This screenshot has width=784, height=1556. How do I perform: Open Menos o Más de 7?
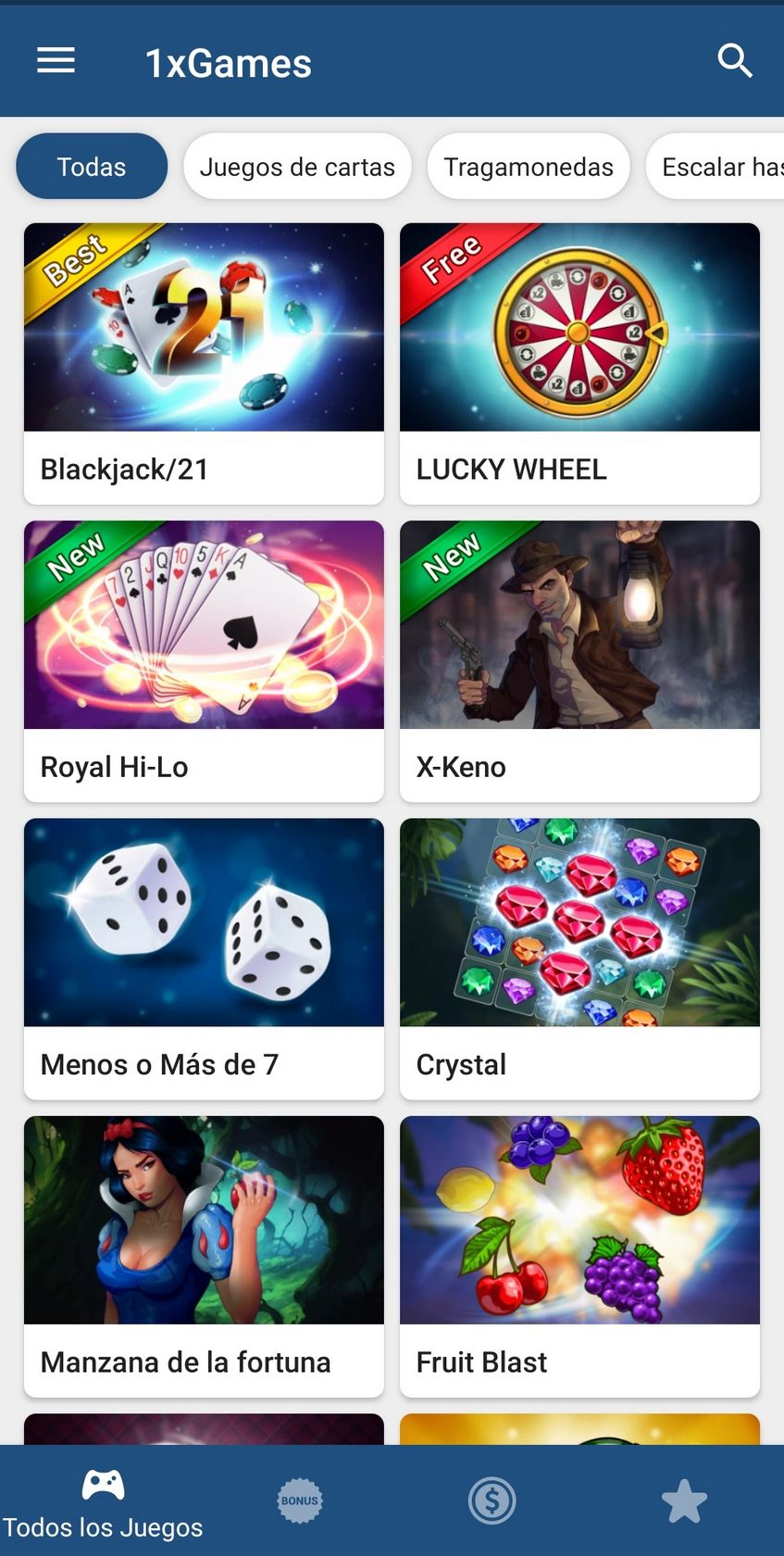pyautogui.click(x=204, y=959)
